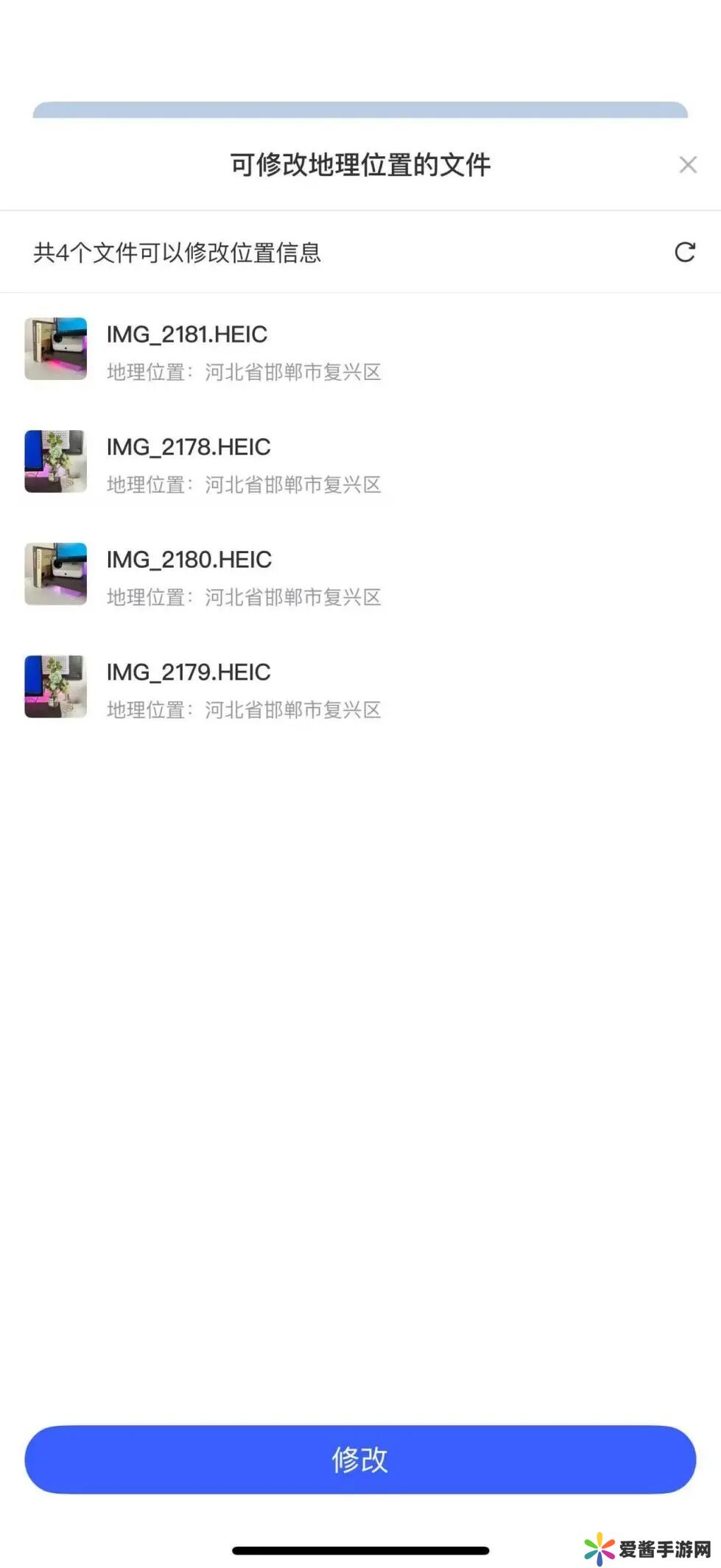Viewport: 721px width, 1568px height.
Task: Select the IMG_2181.HEIC file
Action: (x=186, y=335)
